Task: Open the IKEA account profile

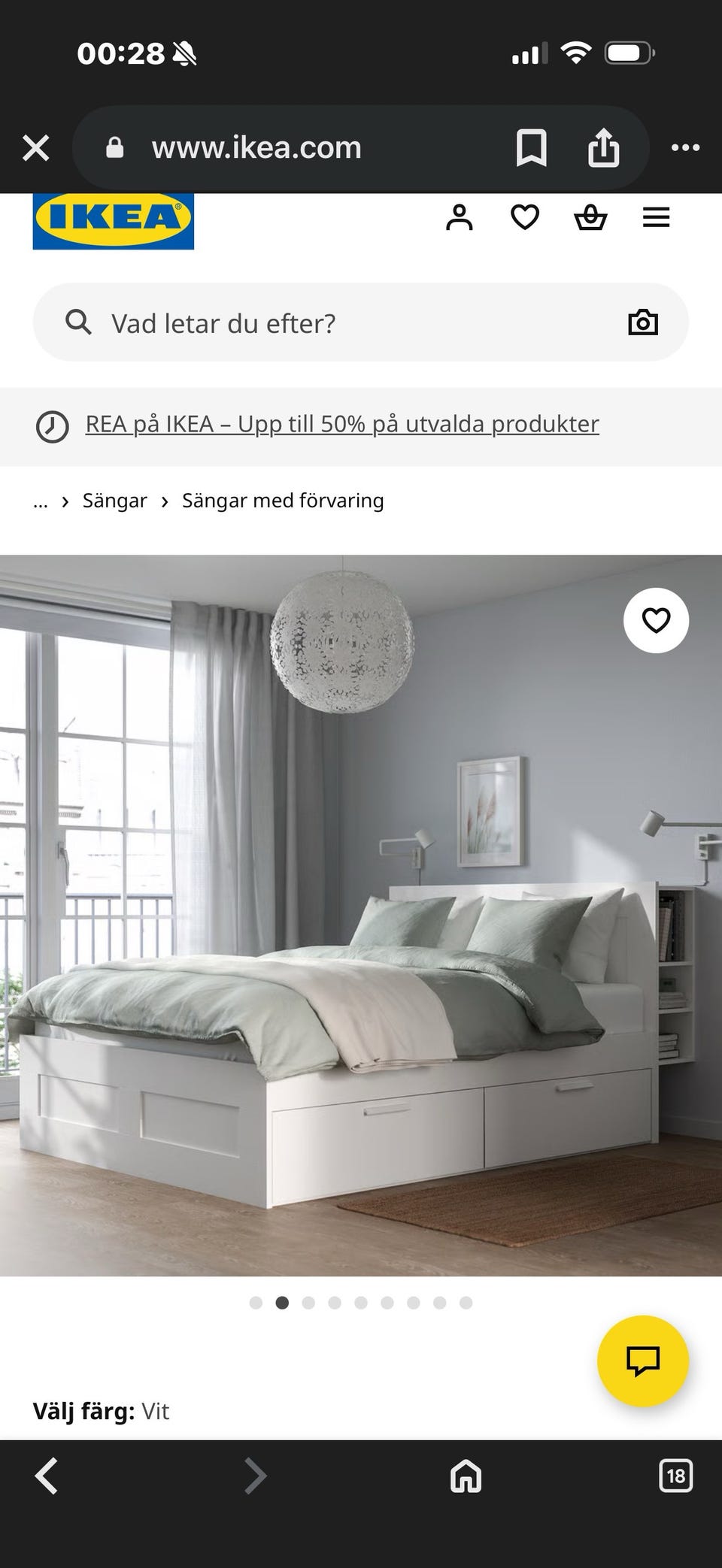Action: coord(459,217)
